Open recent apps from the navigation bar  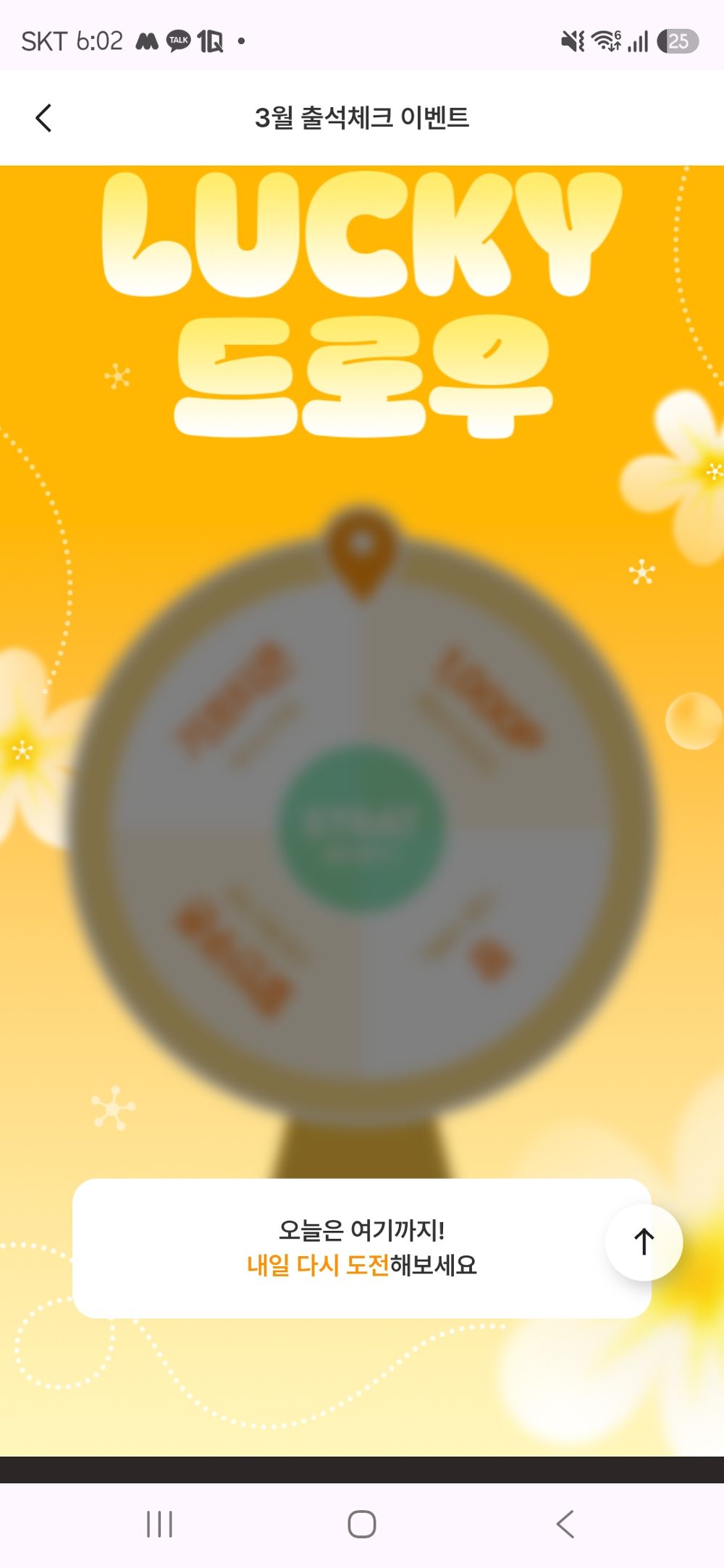pos(159,1524)
